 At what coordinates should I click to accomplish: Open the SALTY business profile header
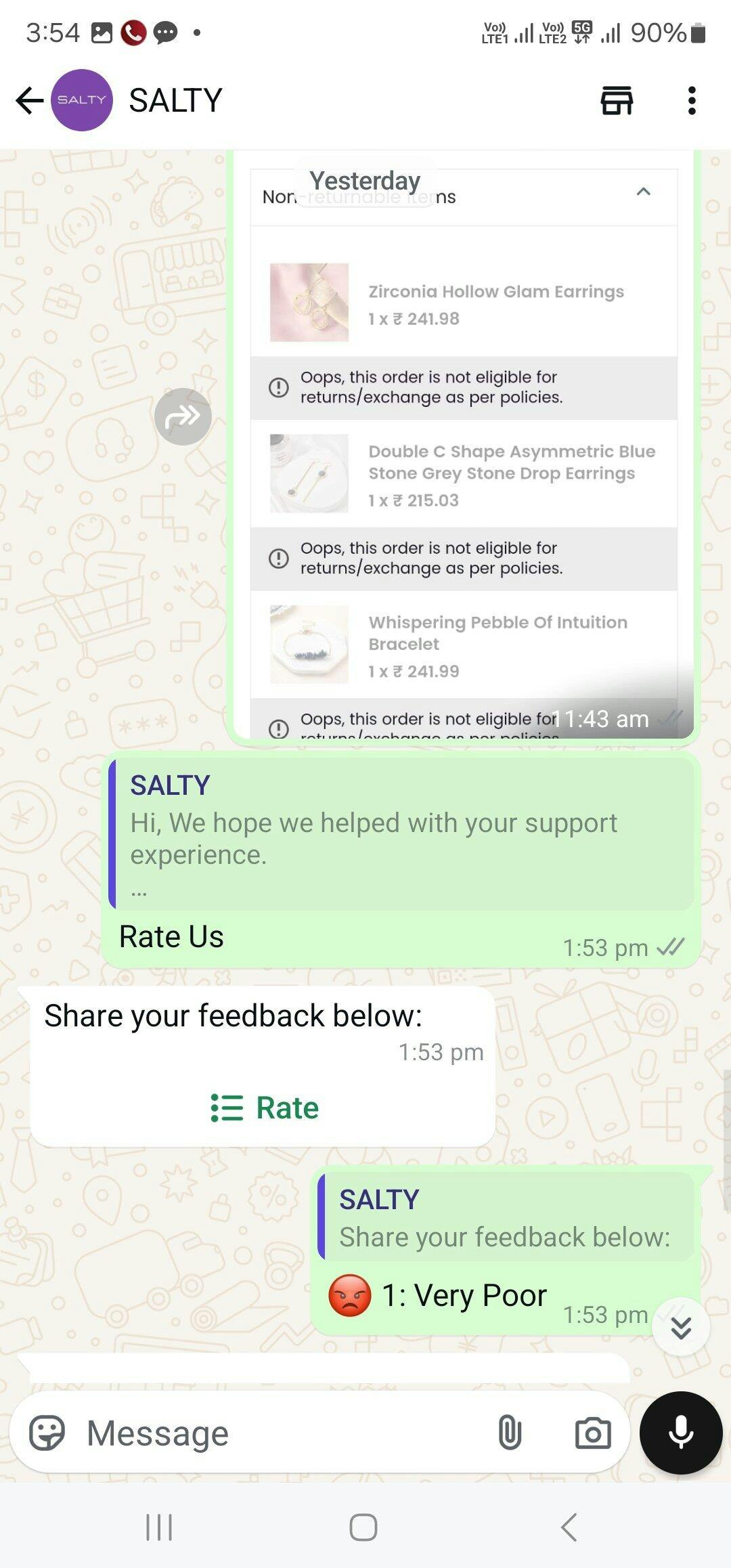click(x=175, y=100)
